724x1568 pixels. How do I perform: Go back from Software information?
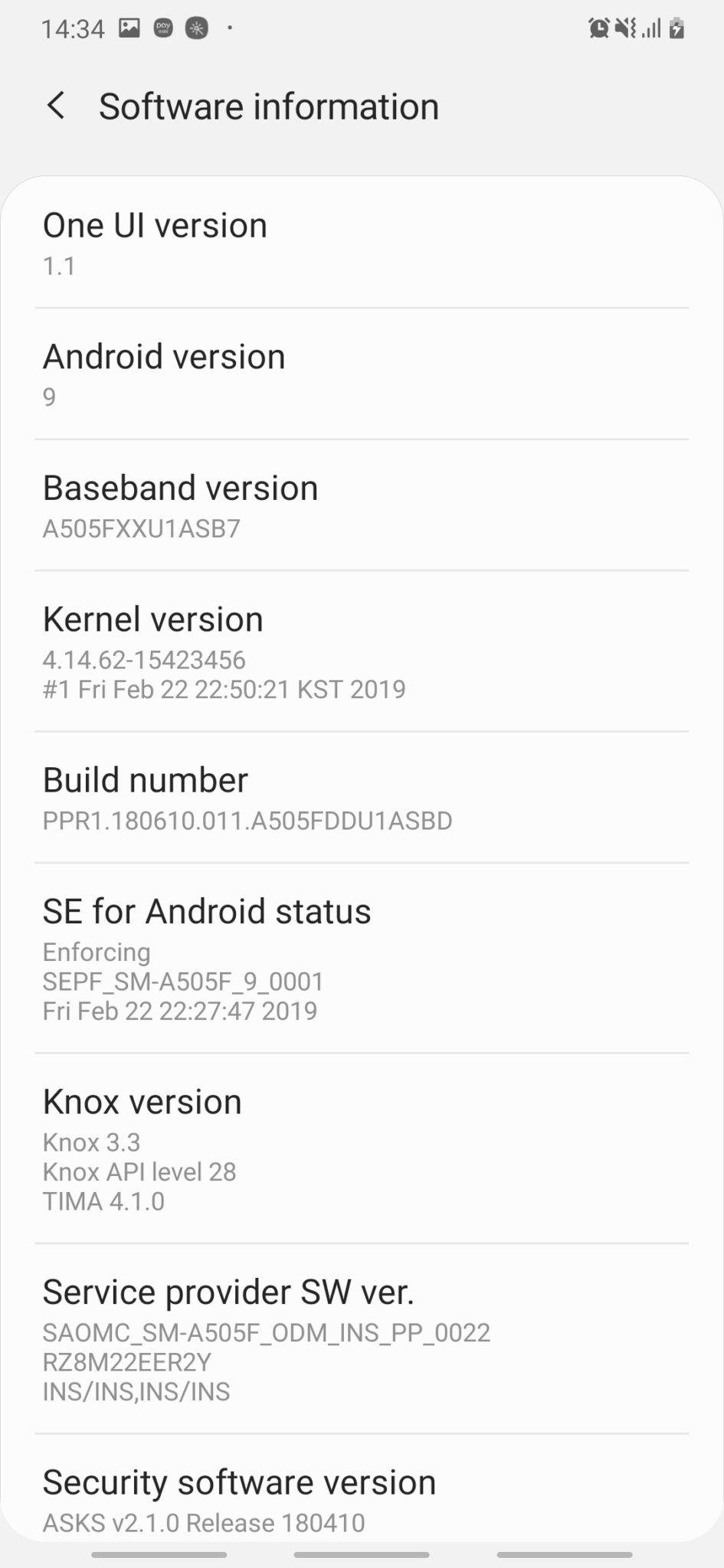pos(56,106)
